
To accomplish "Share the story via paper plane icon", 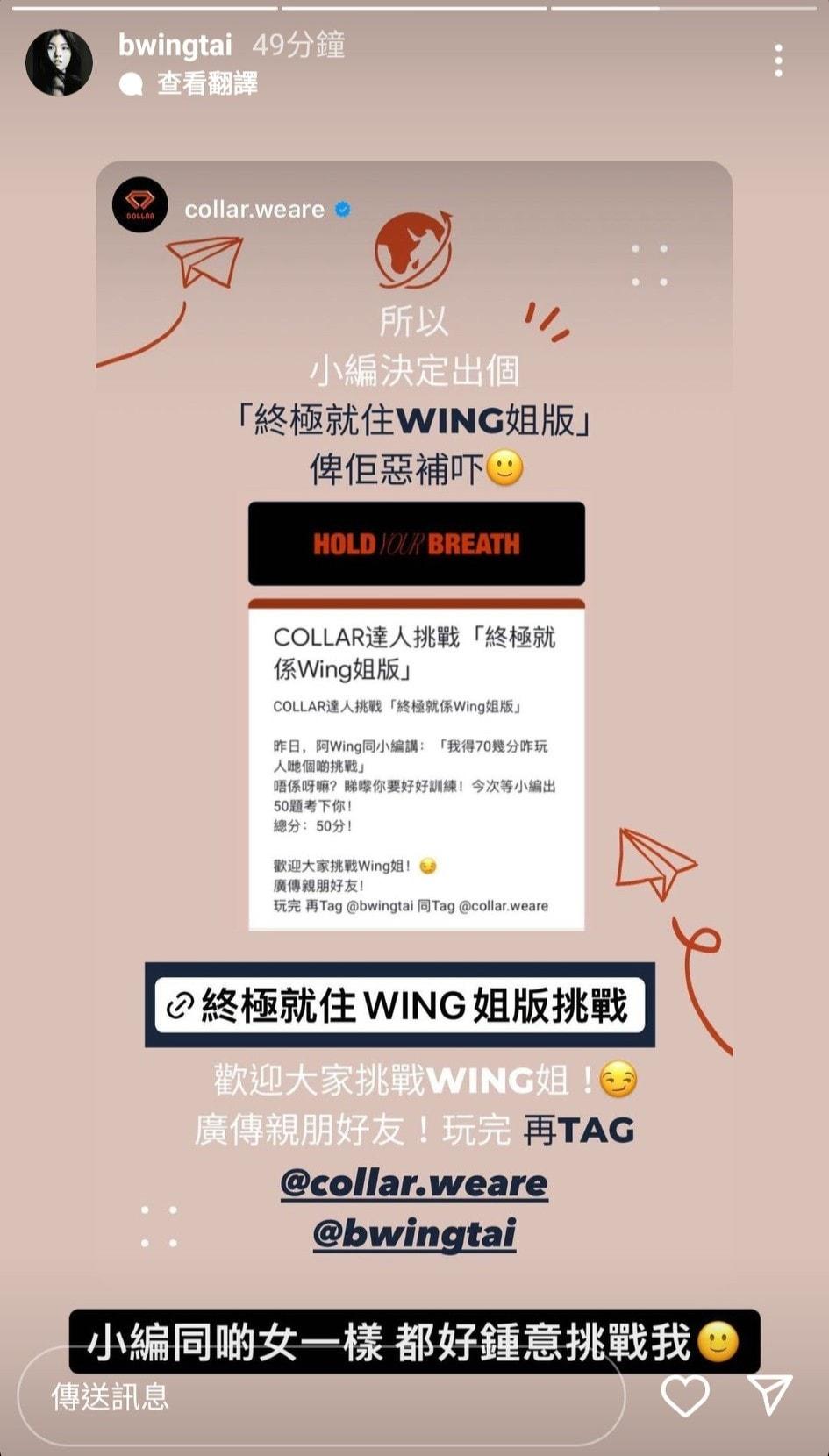I will coord(769,1394).
